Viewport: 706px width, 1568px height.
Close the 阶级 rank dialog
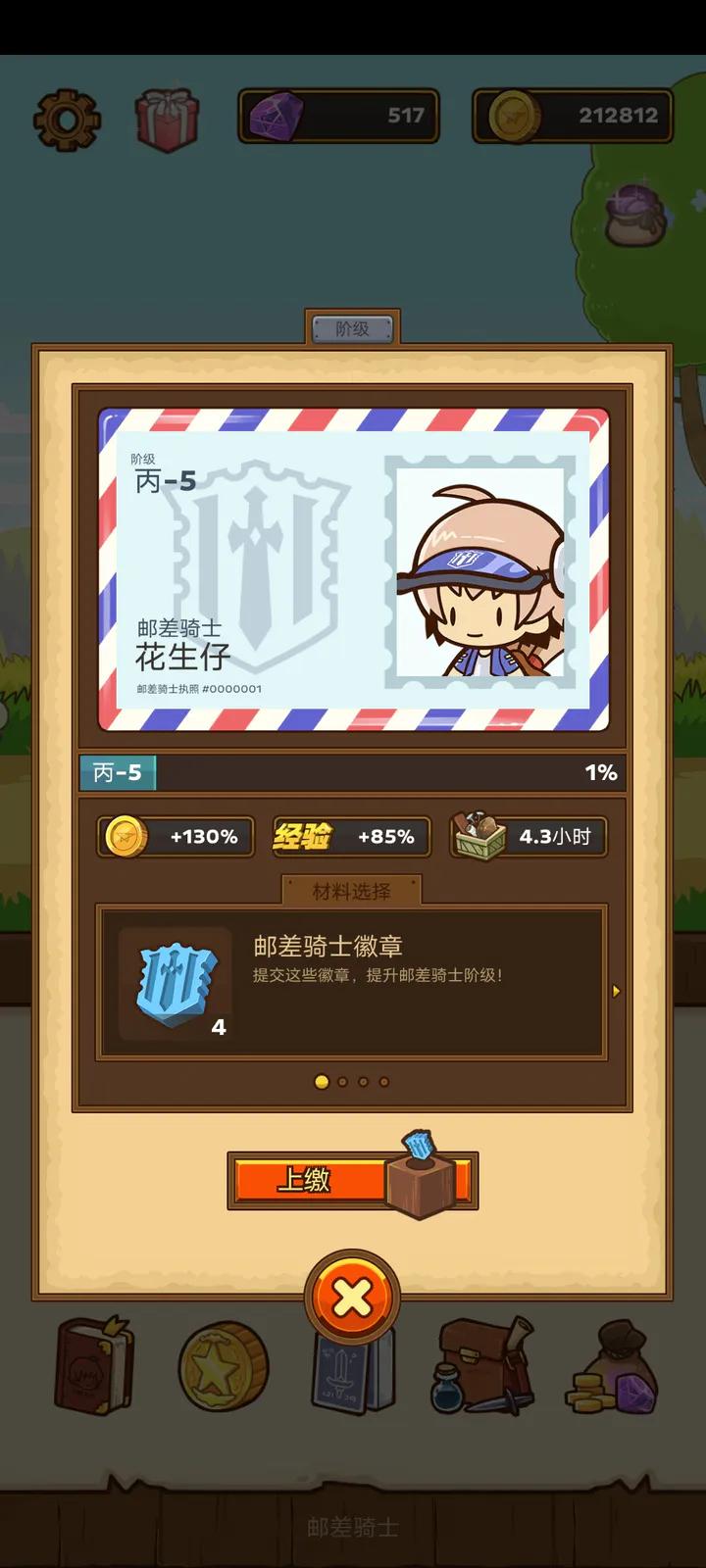pyautogui.click(x=352, y=1299)
